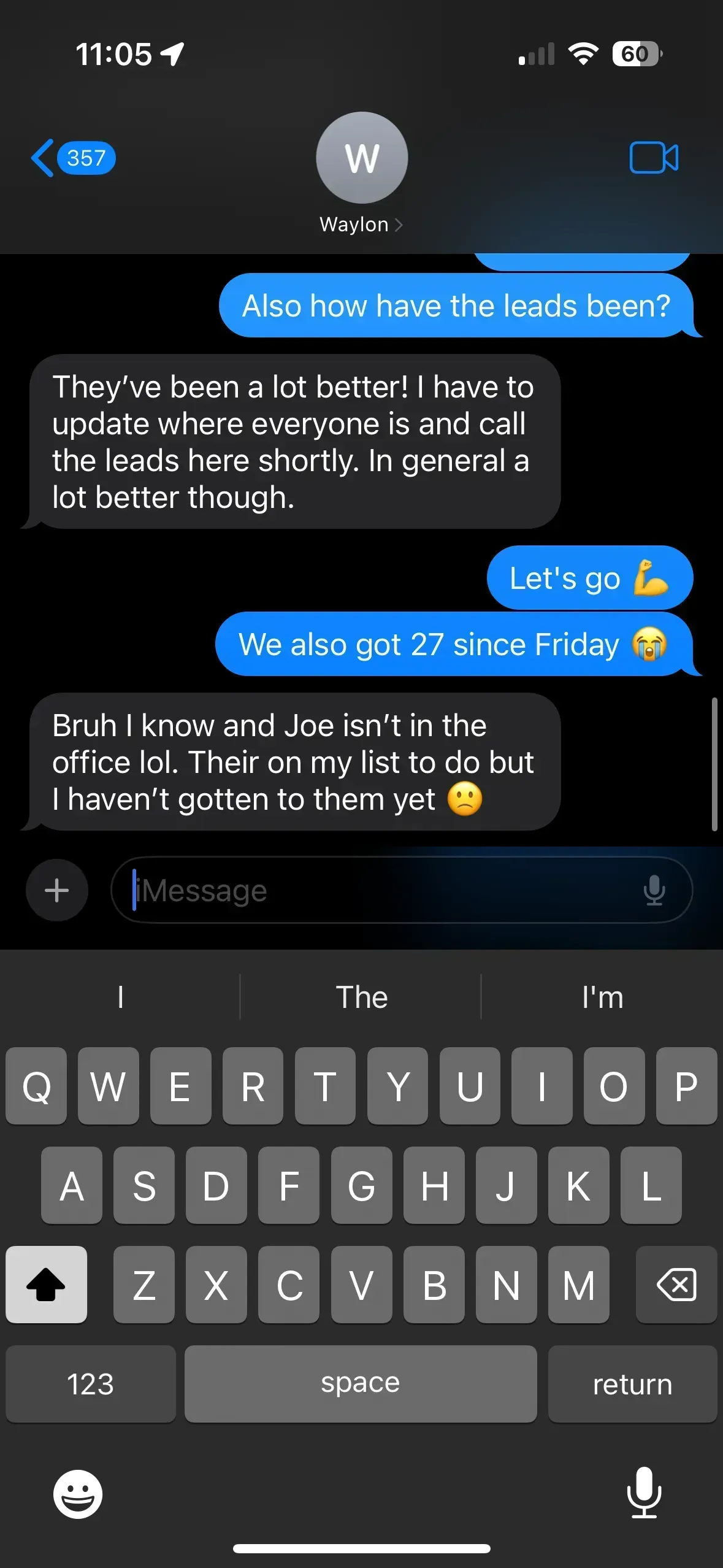723x1568 pixels.
Task: Tap the space bar
Action: 361,1384
